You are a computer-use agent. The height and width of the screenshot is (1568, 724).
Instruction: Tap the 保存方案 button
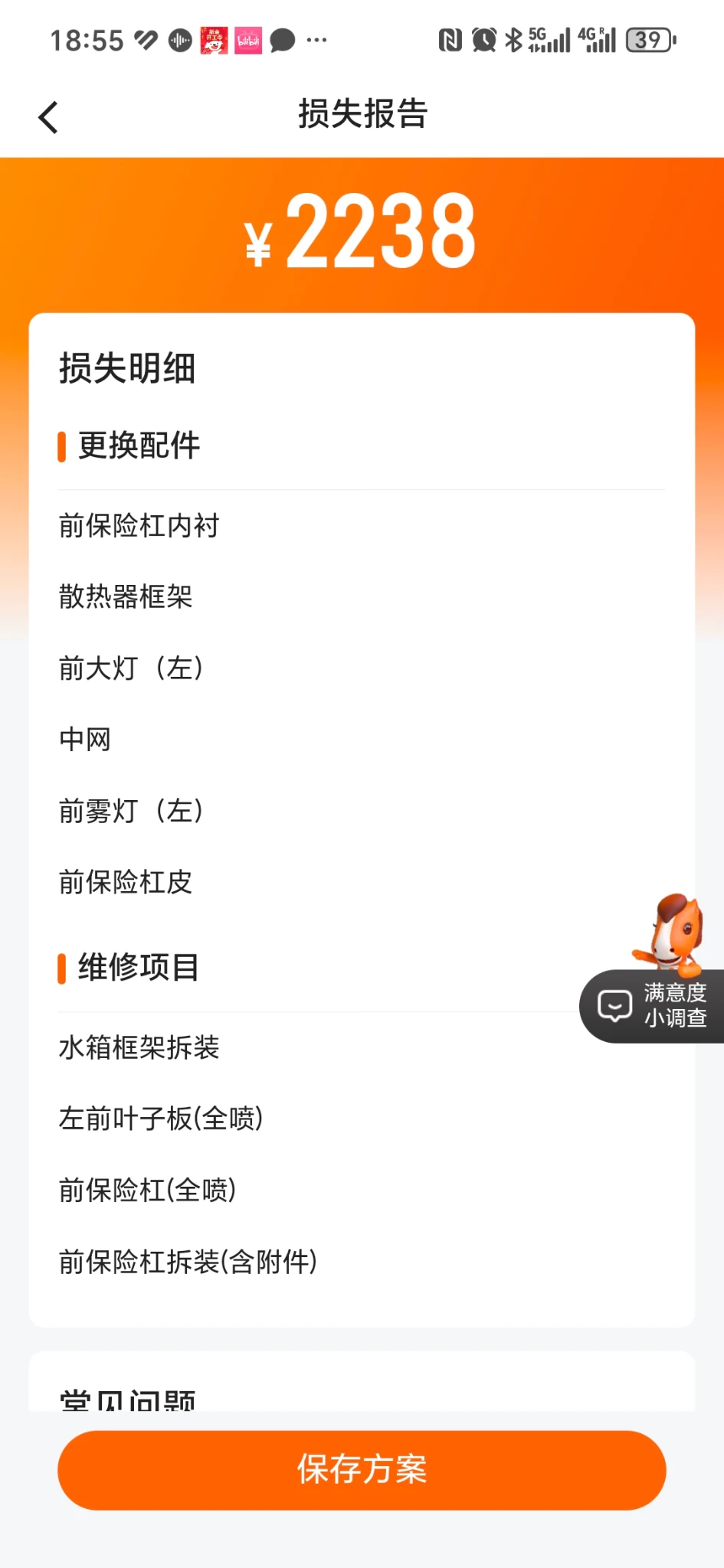coord(362,1469)
